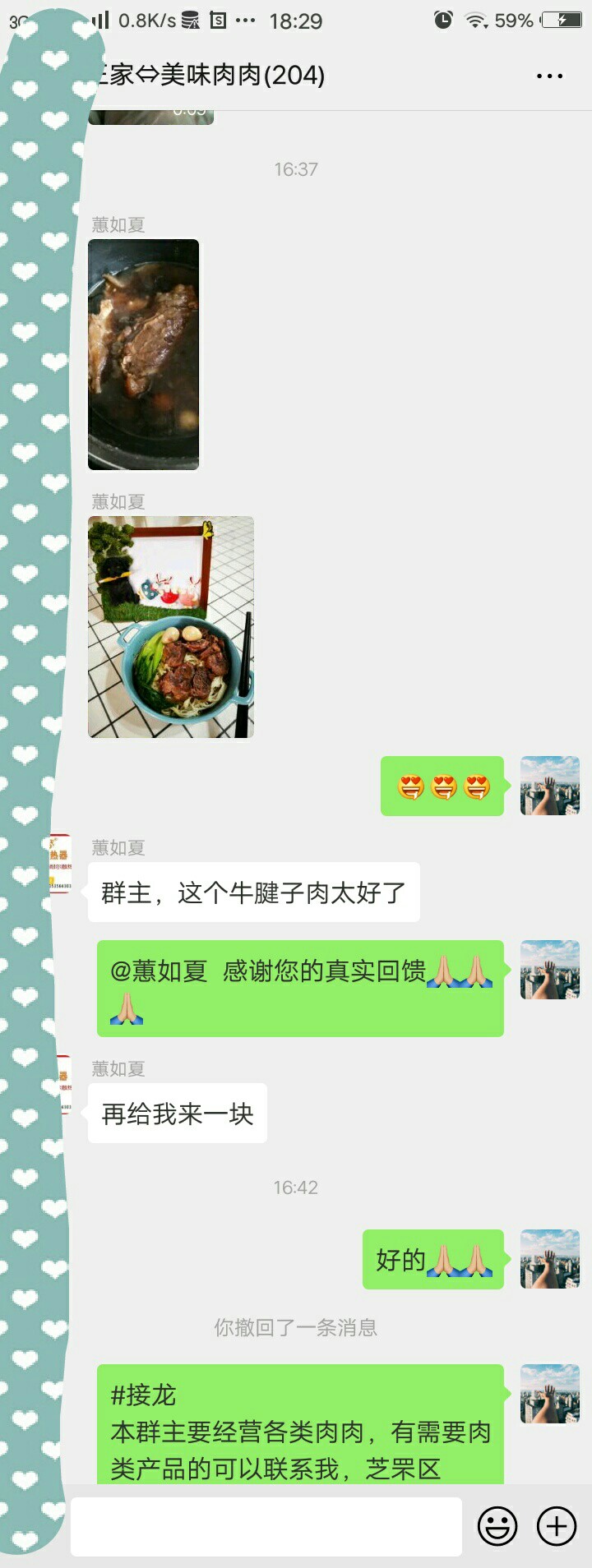Tap my avatar beside the 感谢您的真实回馈 message

pyautogui.click(x=550, y=970)
